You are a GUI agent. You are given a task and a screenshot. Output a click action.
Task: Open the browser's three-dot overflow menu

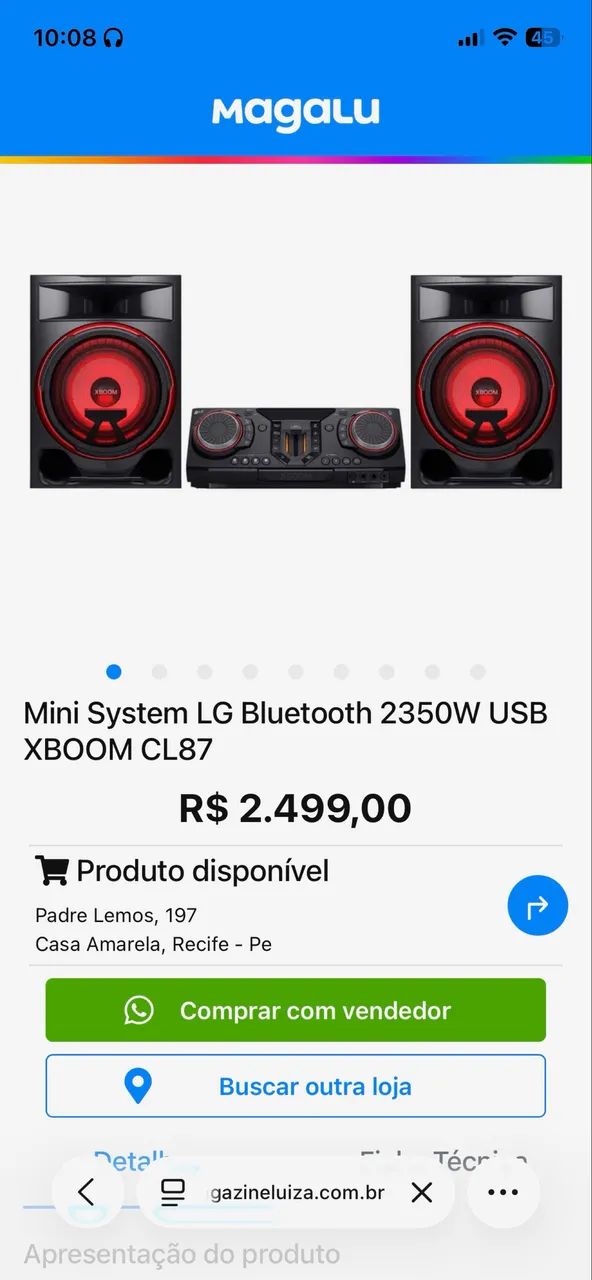click(503, 1192)
